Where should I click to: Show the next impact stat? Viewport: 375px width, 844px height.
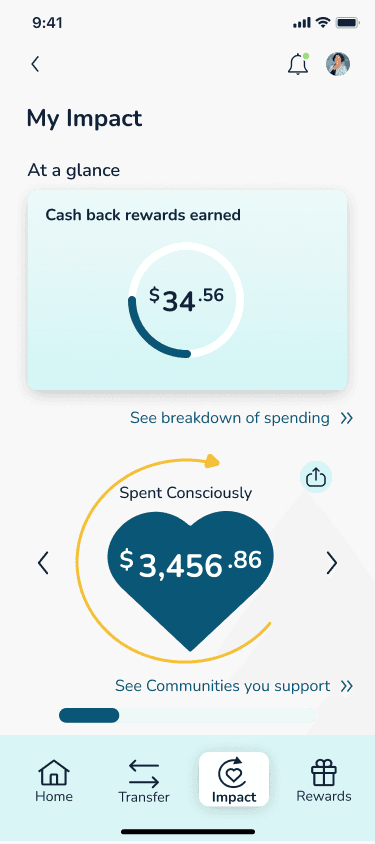tap(332, 563)
